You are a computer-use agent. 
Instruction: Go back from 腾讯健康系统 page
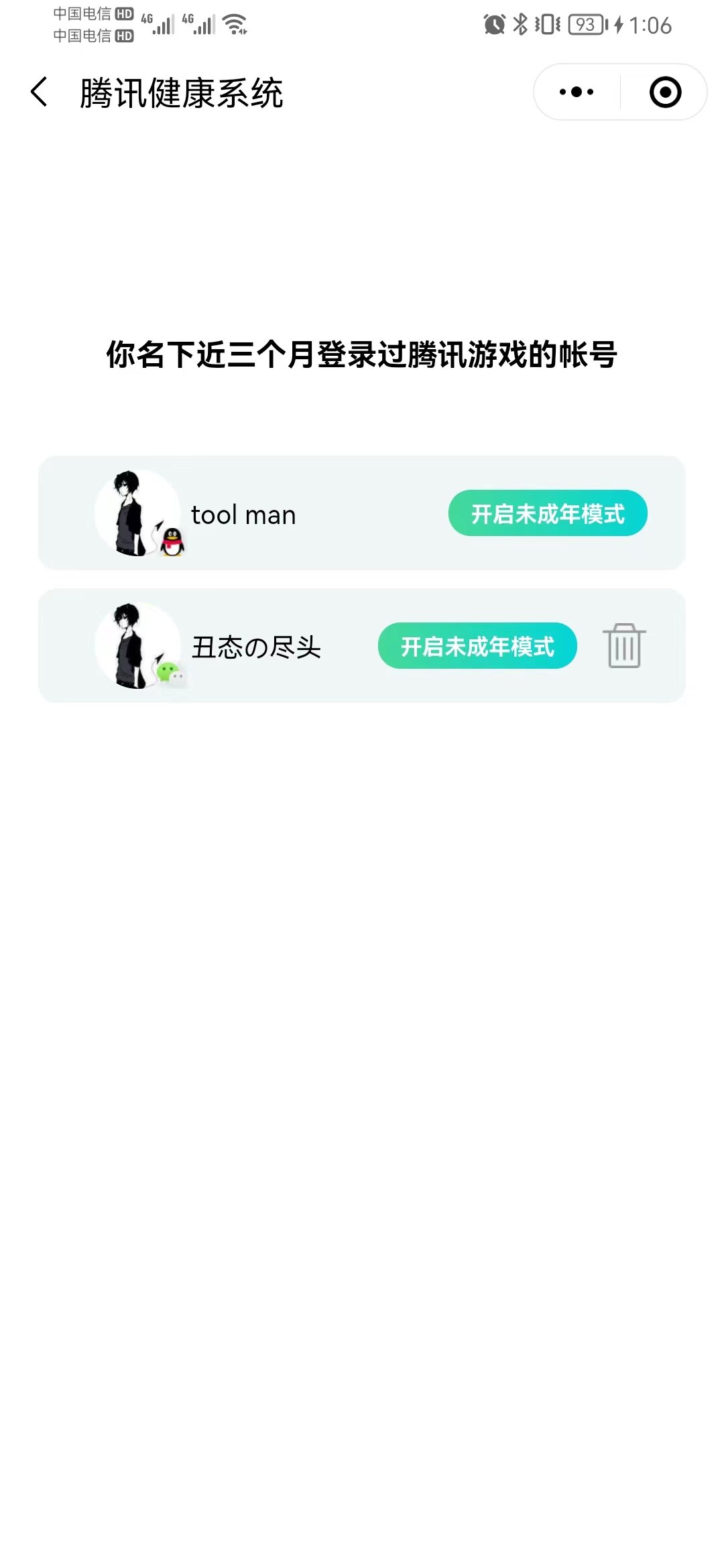tap(40, 92)
